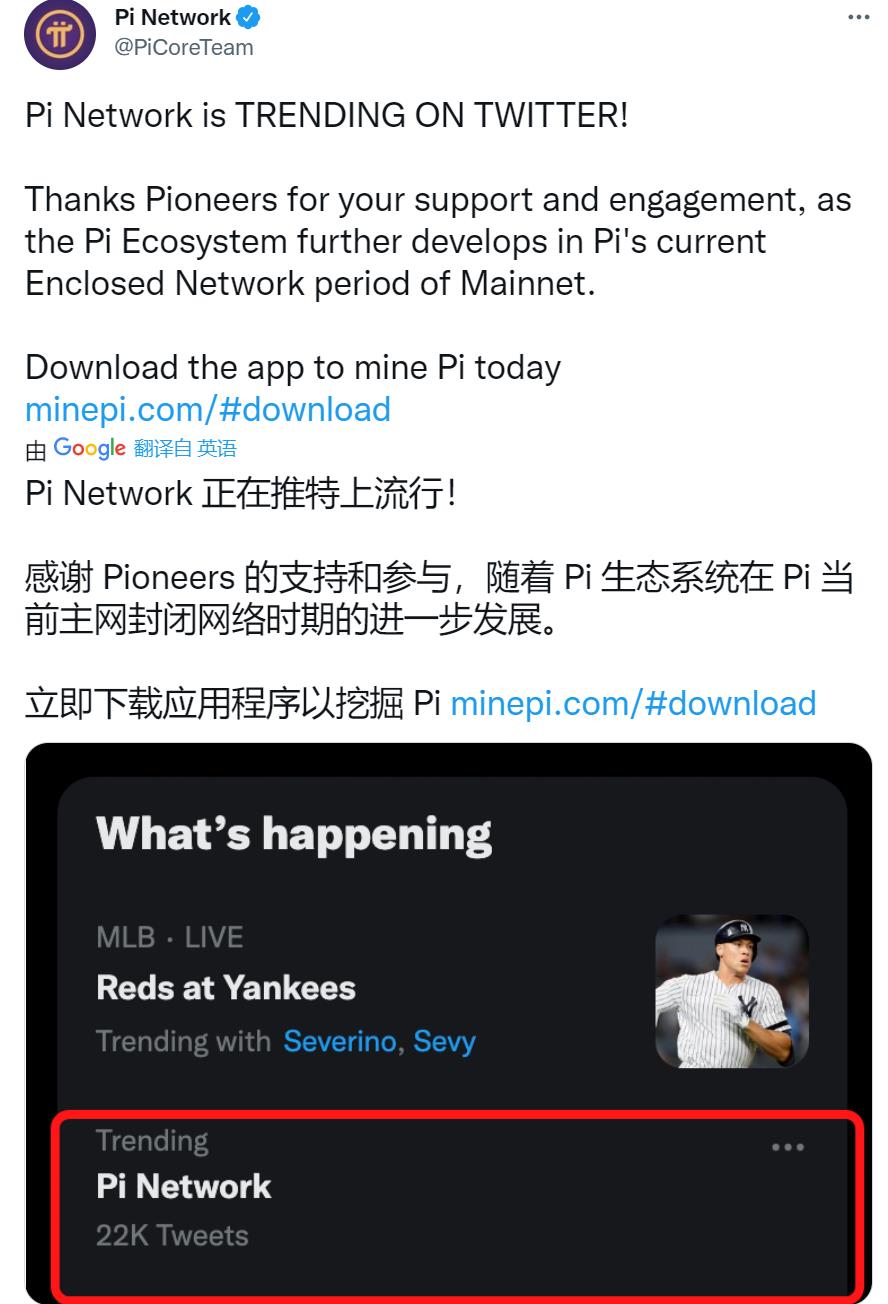
Task: Open the attached trending screenshot image
Action: tap(448, 1020)
